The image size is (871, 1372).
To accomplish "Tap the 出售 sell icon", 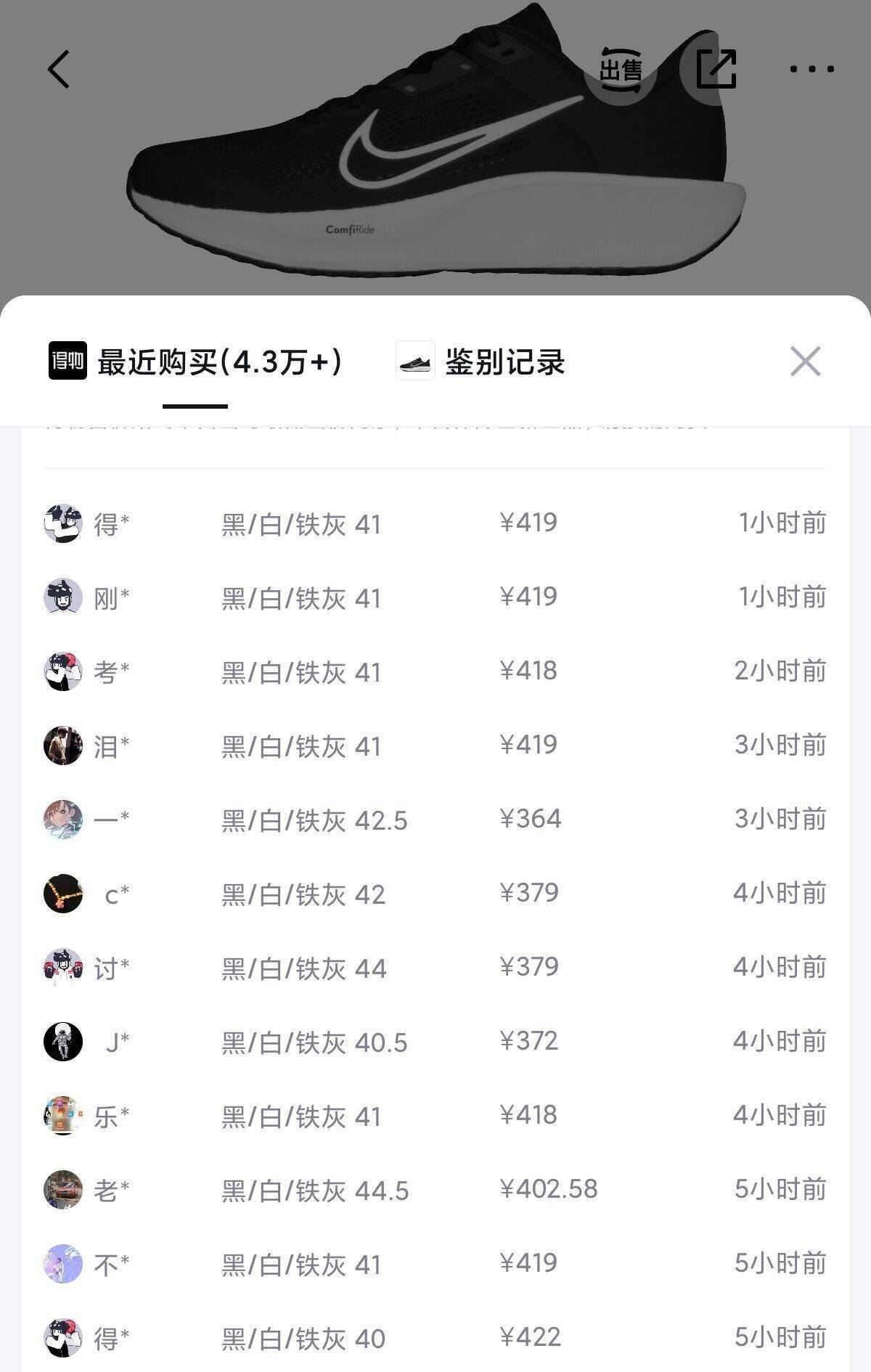I will tap(621, 70).
